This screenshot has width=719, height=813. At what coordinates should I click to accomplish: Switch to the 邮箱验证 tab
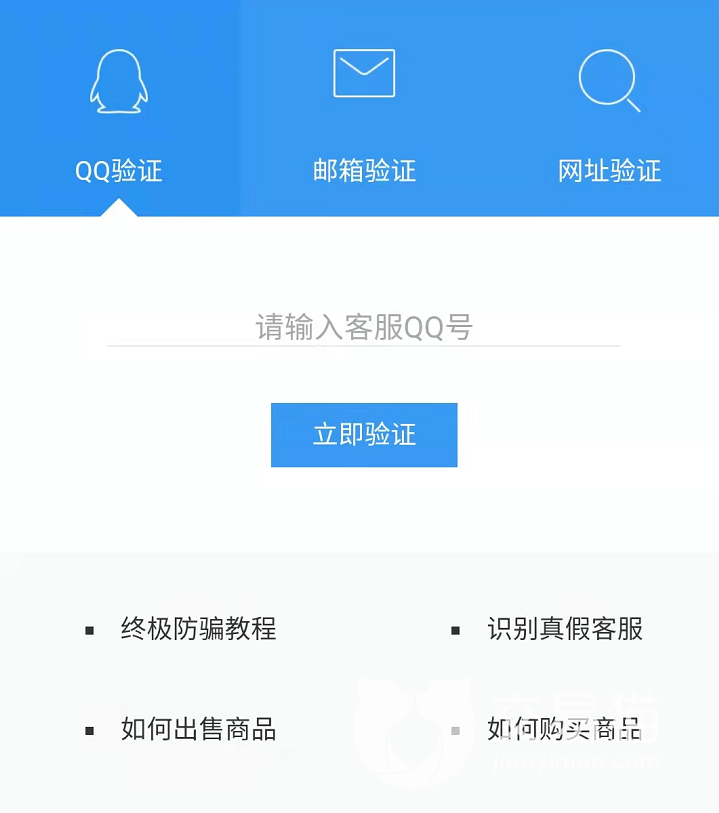click(364, 110)
